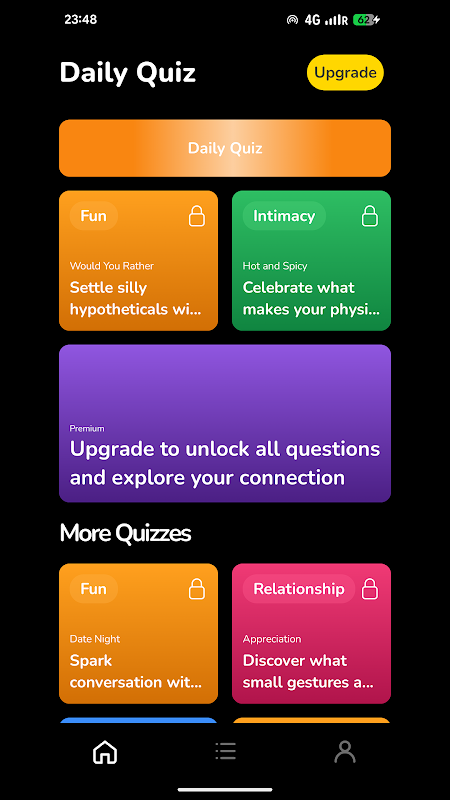
Task: Select the Date Night quiz card
Action: click(x=138, y=634)
